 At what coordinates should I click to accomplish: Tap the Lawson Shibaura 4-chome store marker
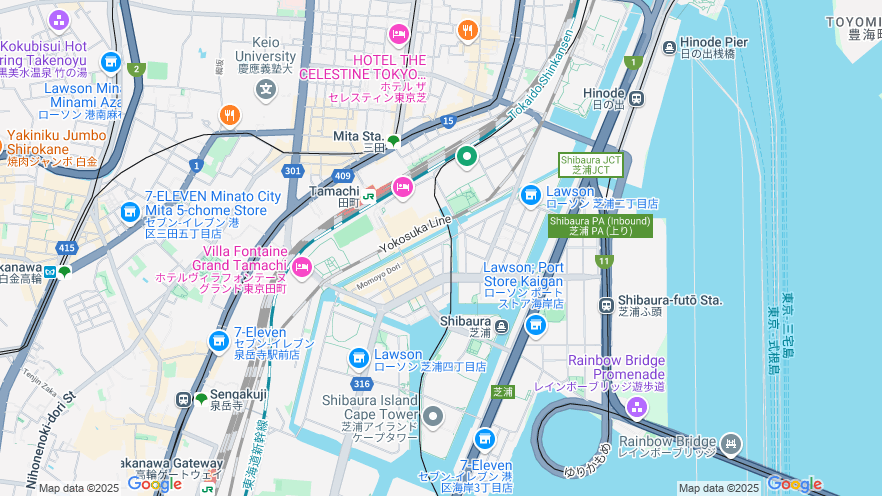[x=359, y=358]
